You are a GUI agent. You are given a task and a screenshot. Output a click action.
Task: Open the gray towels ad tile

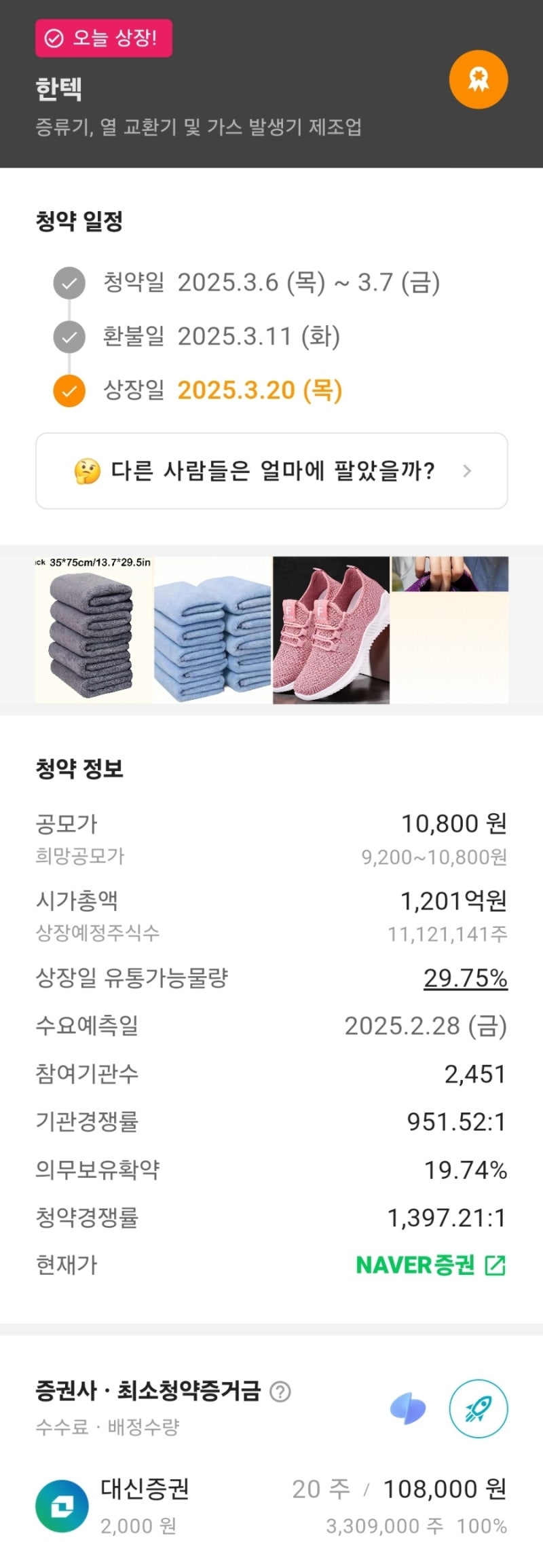click(x=94, y=630)
